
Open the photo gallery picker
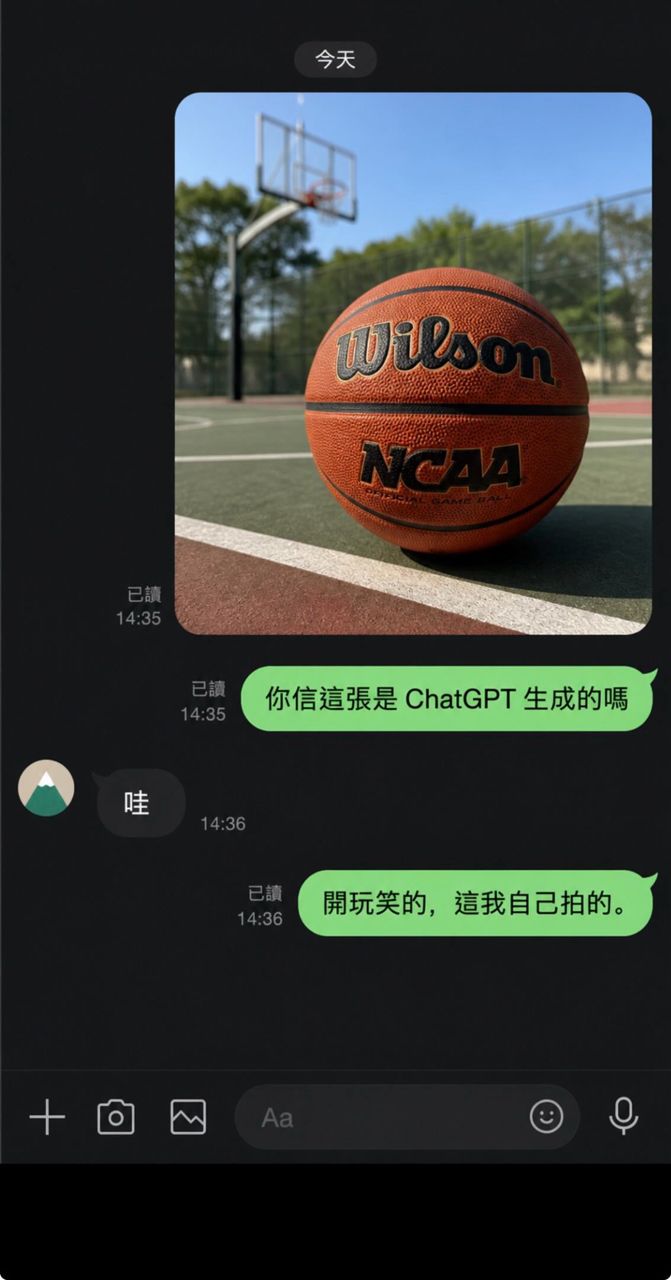coord(188,1117)
